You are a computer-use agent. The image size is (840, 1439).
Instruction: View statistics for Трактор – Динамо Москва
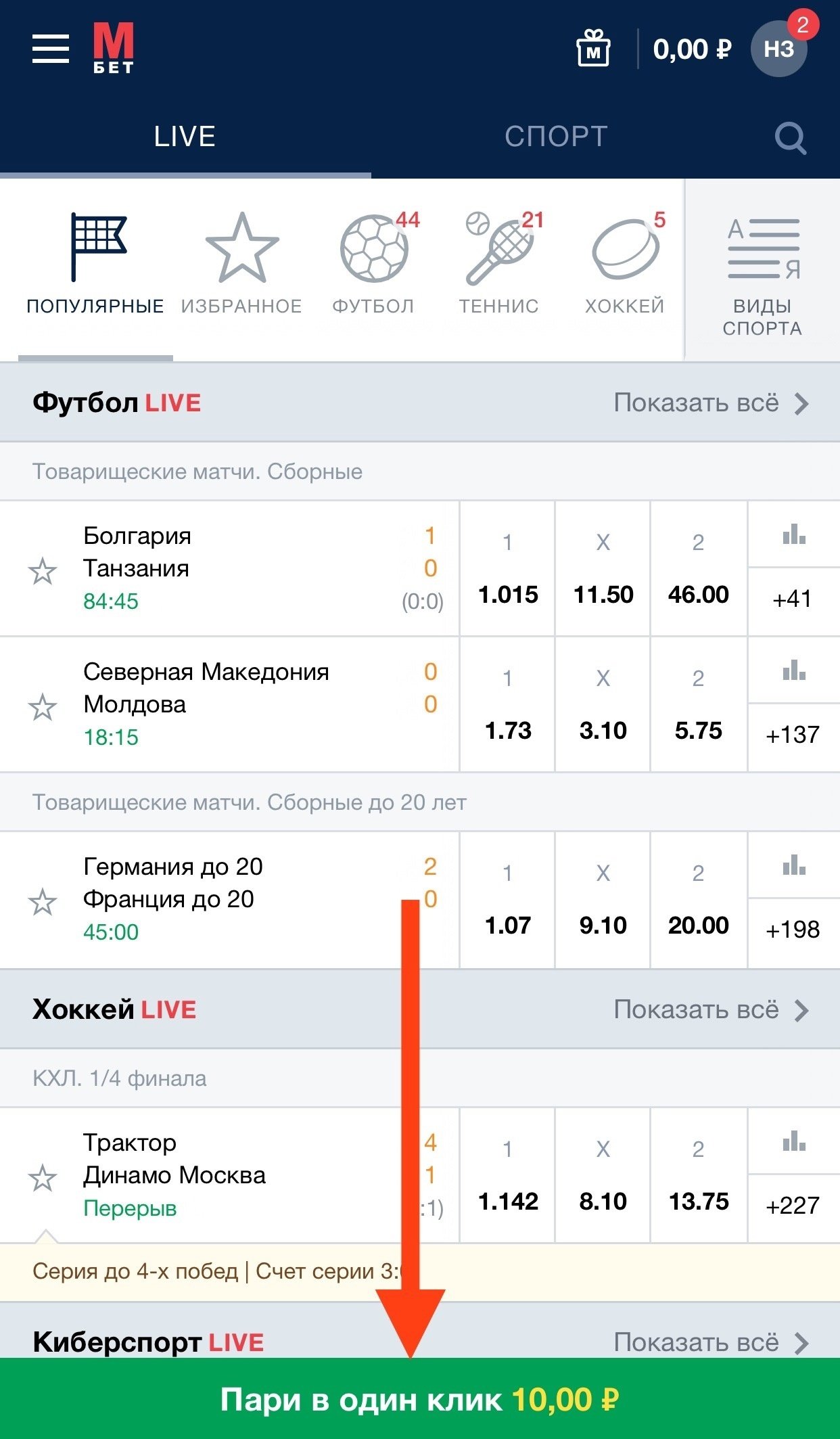pos(793,1143)
